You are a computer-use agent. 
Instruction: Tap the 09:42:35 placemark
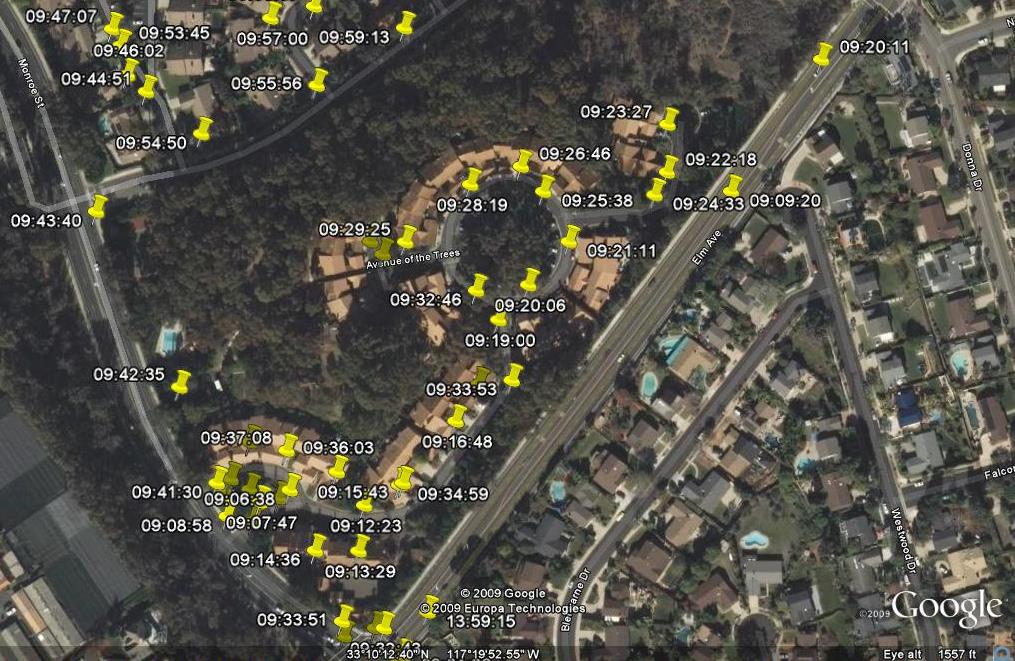[181, 382]
